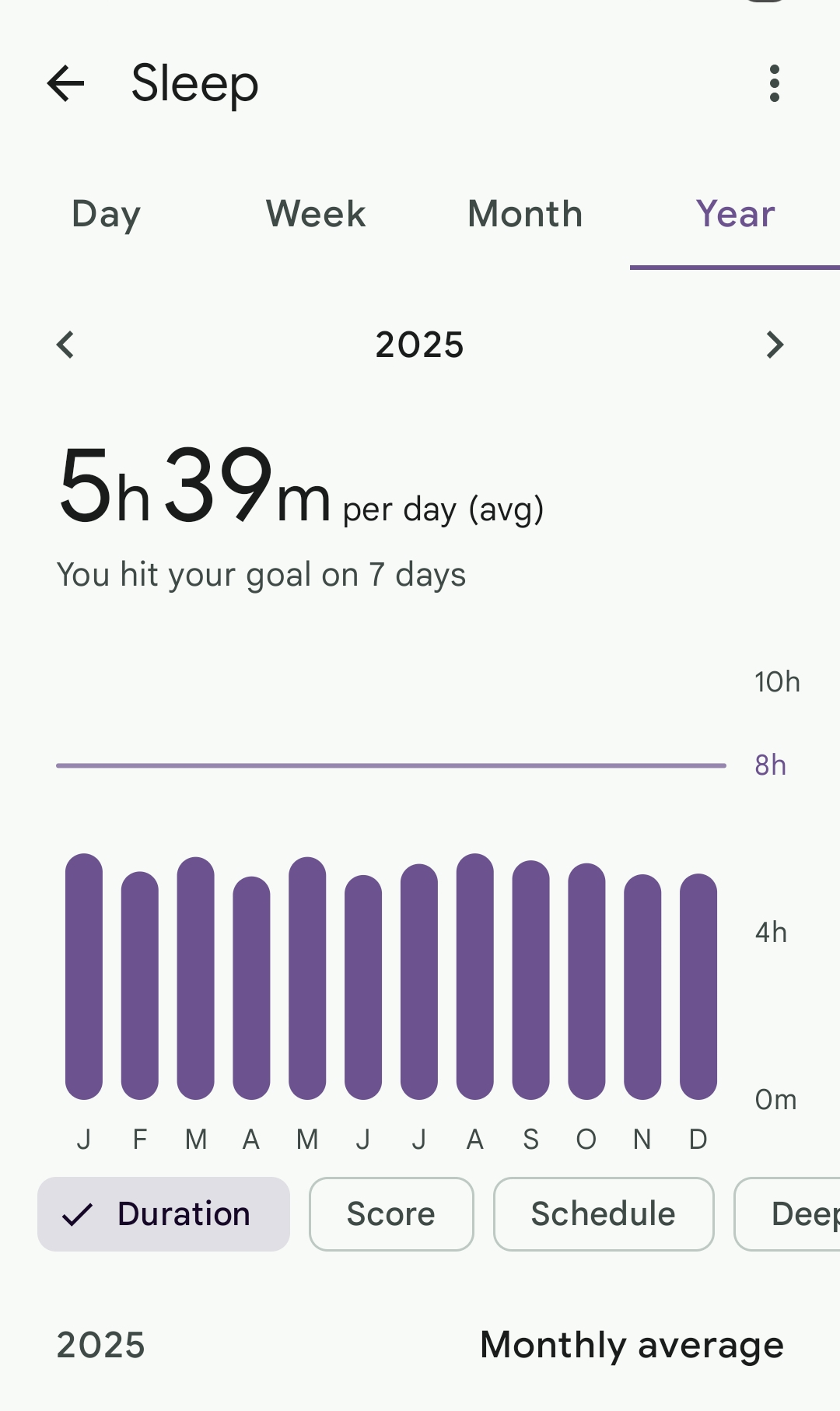Switch to the Day tab
Image resolution: width=840 pixels, height=1411 pixels.
[106, 214]
